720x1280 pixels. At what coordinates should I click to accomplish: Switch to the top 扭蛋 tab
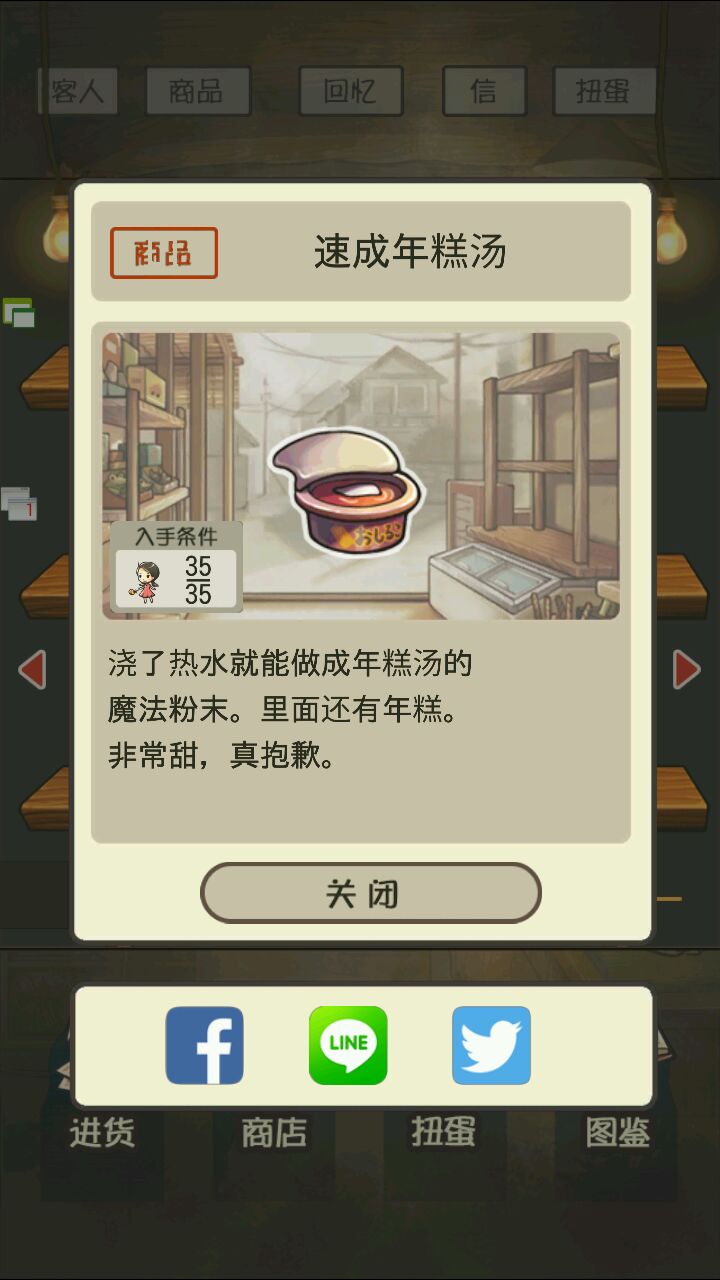pos(604,91)
